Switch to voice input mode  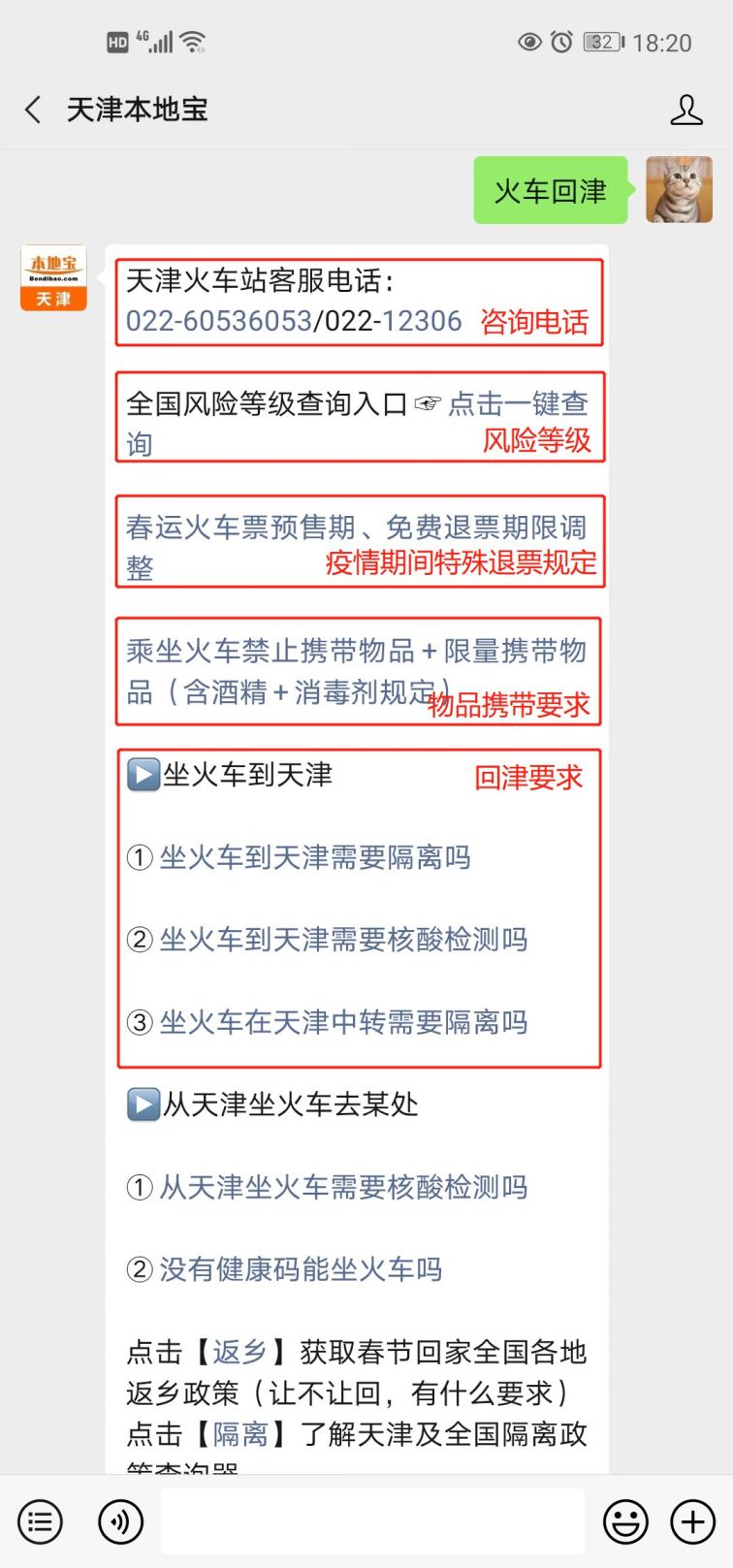pos(120,1522)
